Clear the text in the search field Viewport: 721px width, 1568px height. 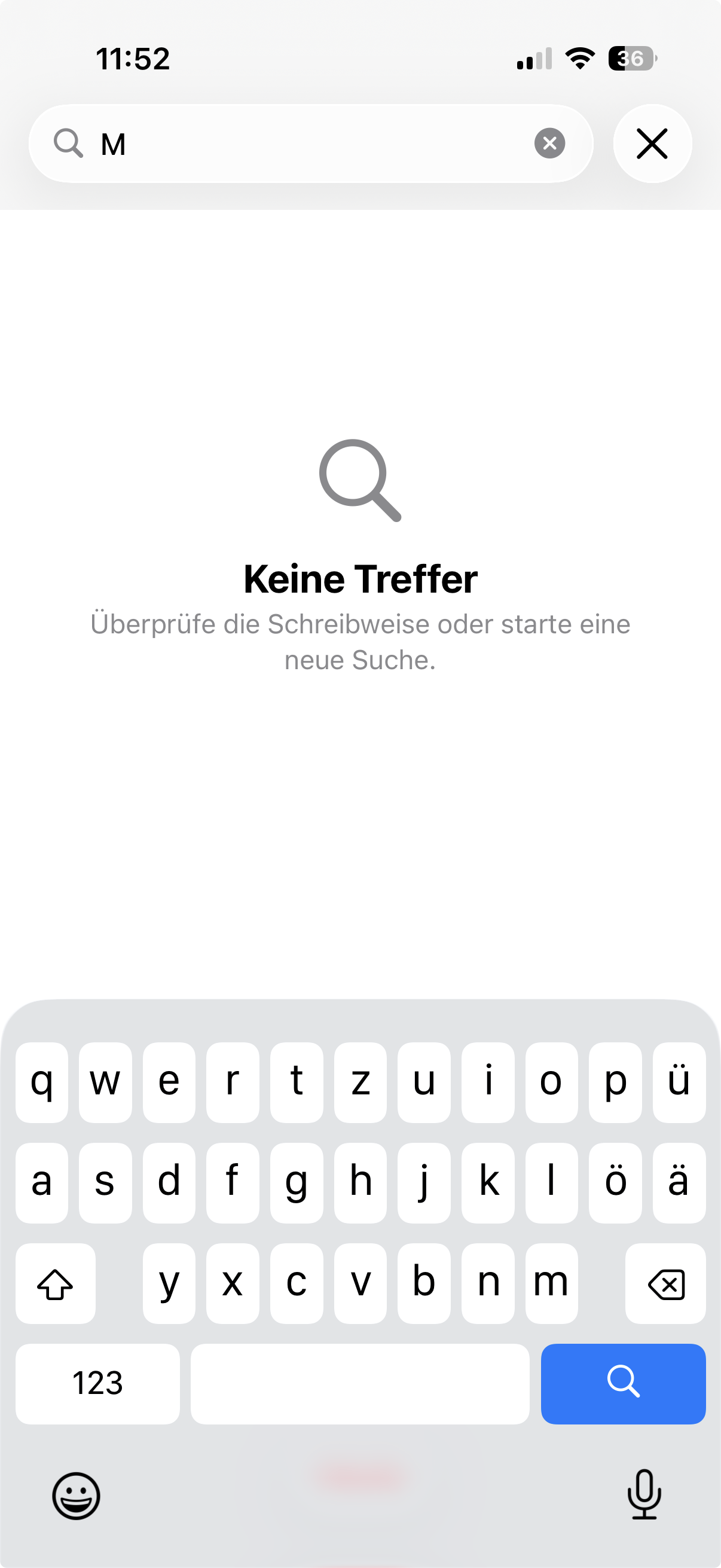tap(549, 144)
